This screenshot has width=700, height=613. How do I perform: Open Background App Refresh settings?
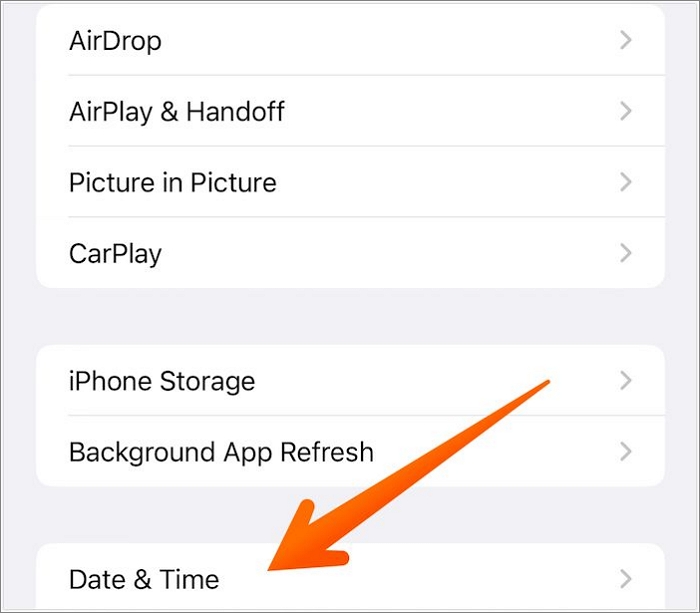click(350, 451)
